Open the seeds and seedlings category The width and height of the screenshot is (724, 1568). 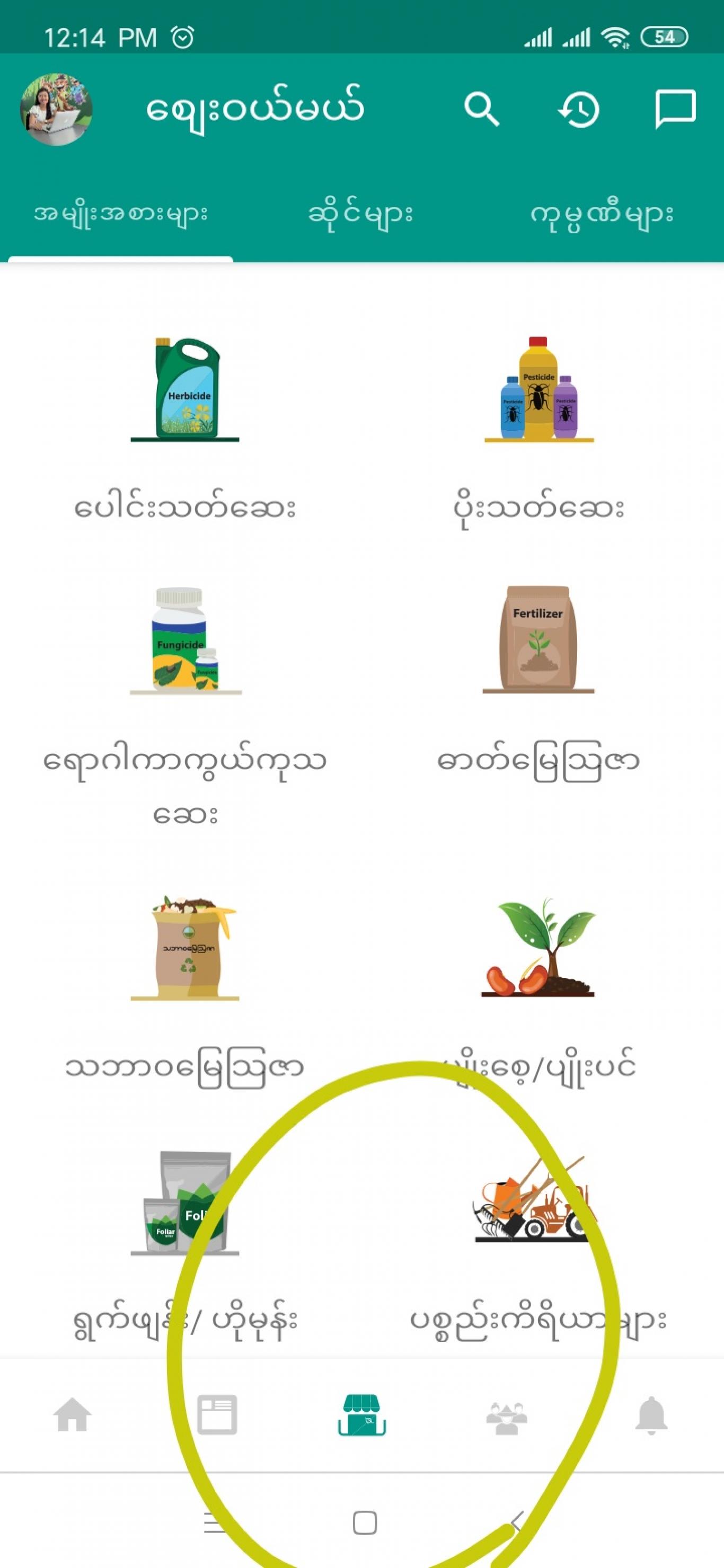tap(538, 989)
